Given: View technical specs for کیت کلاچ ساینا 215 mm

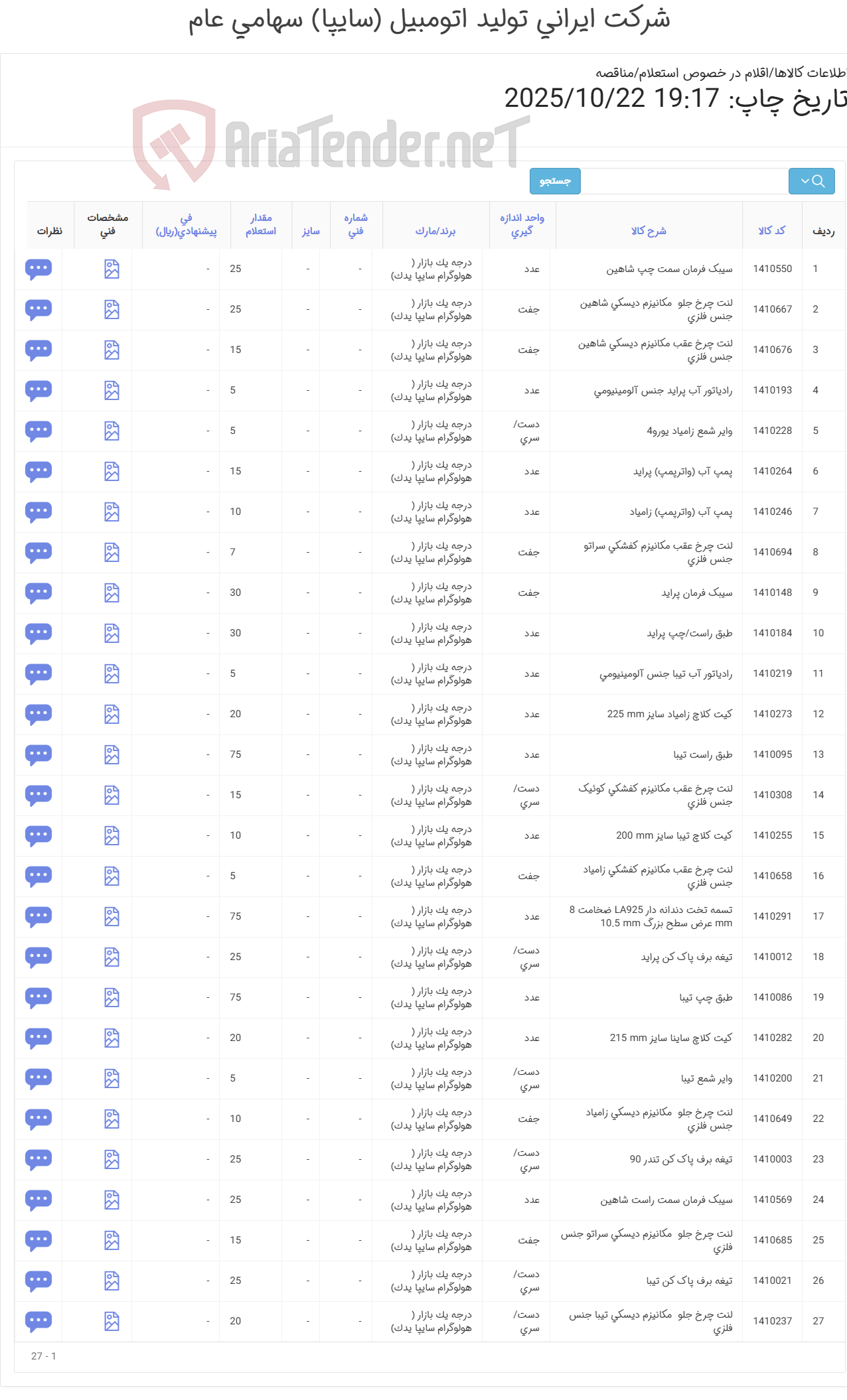Looking at the screenshot, I should coord(110,1038).
